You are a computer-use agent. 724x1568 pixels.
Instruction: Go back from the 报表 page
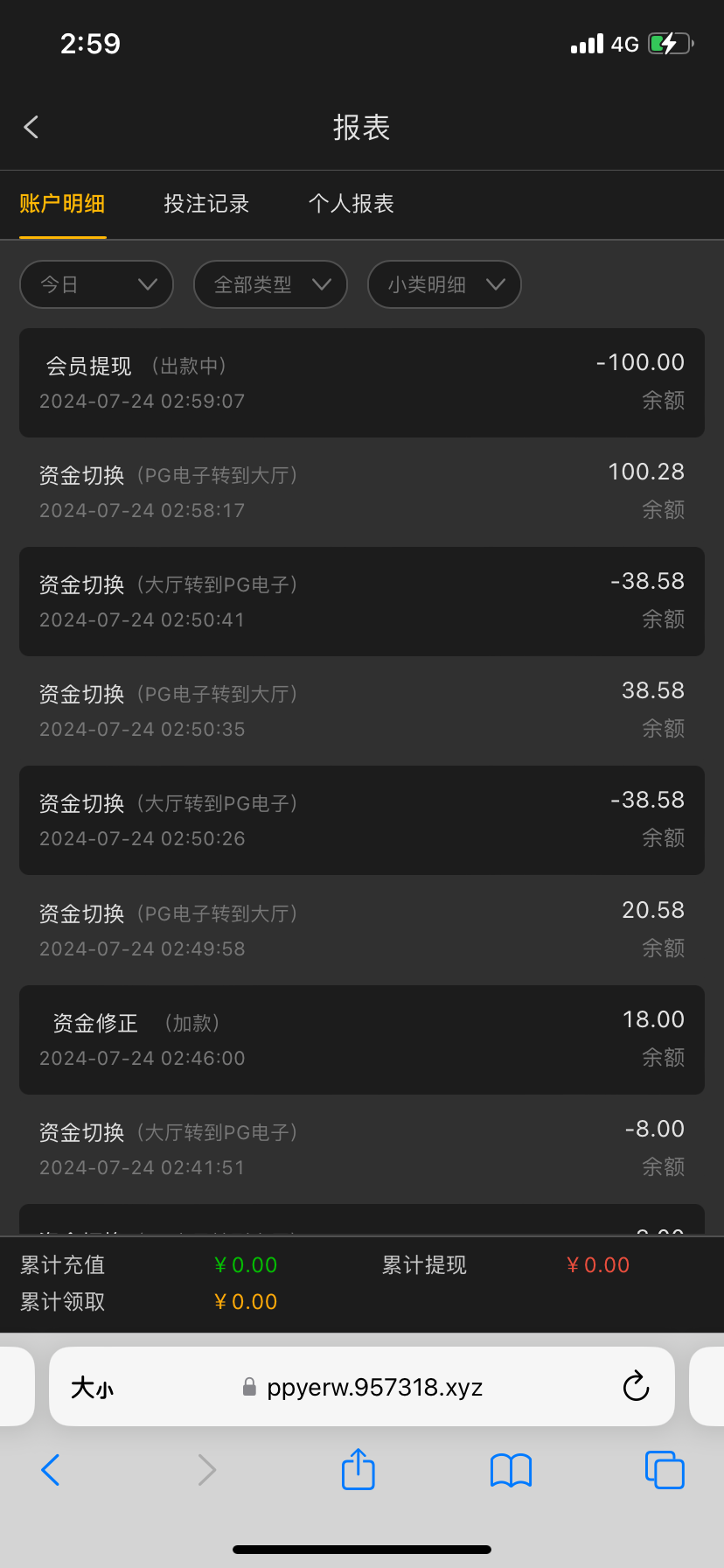(31, 128)
